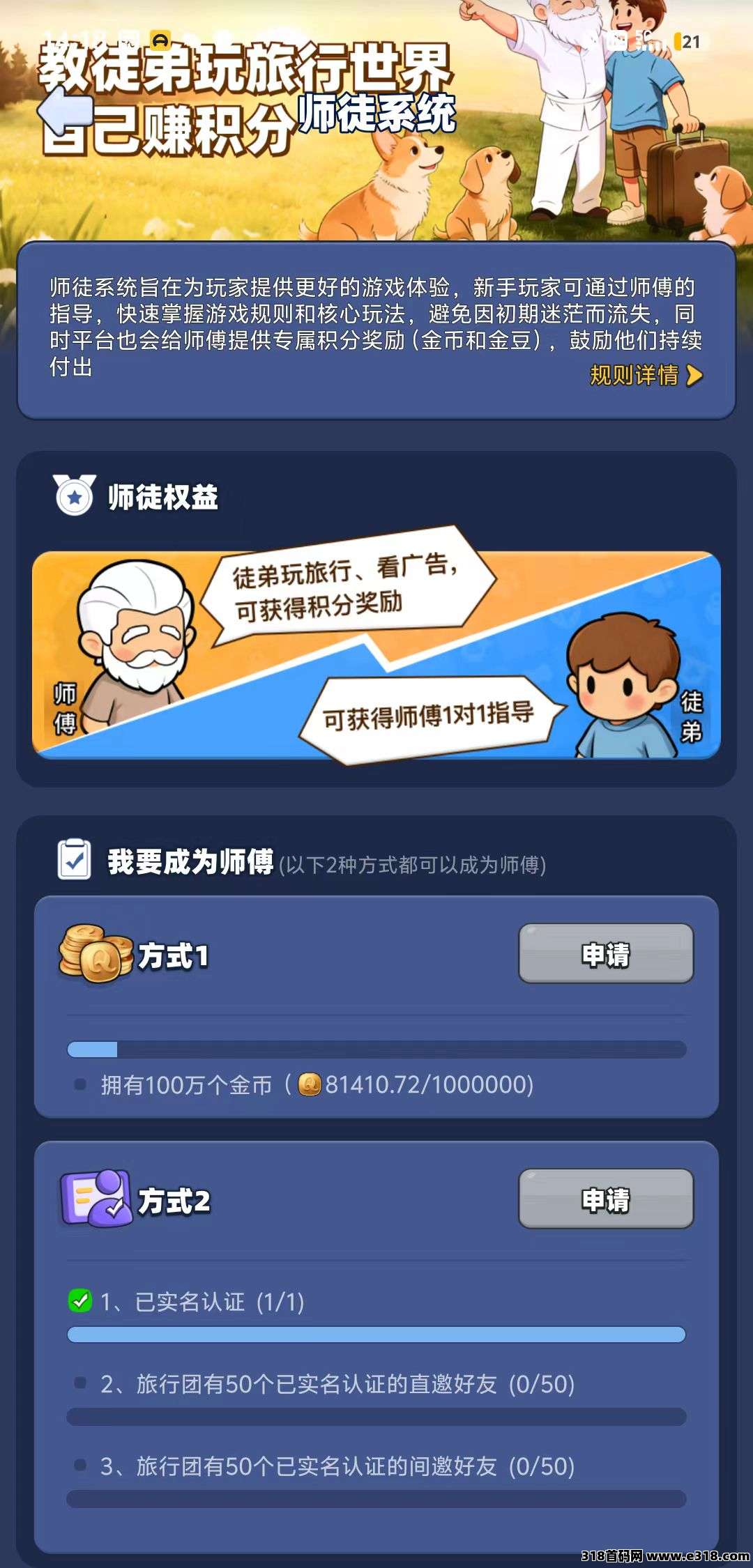This screenshot has height=1568, width=753.
Task: Open the 规则详情 rules details link
Action: tap(646, 376)
